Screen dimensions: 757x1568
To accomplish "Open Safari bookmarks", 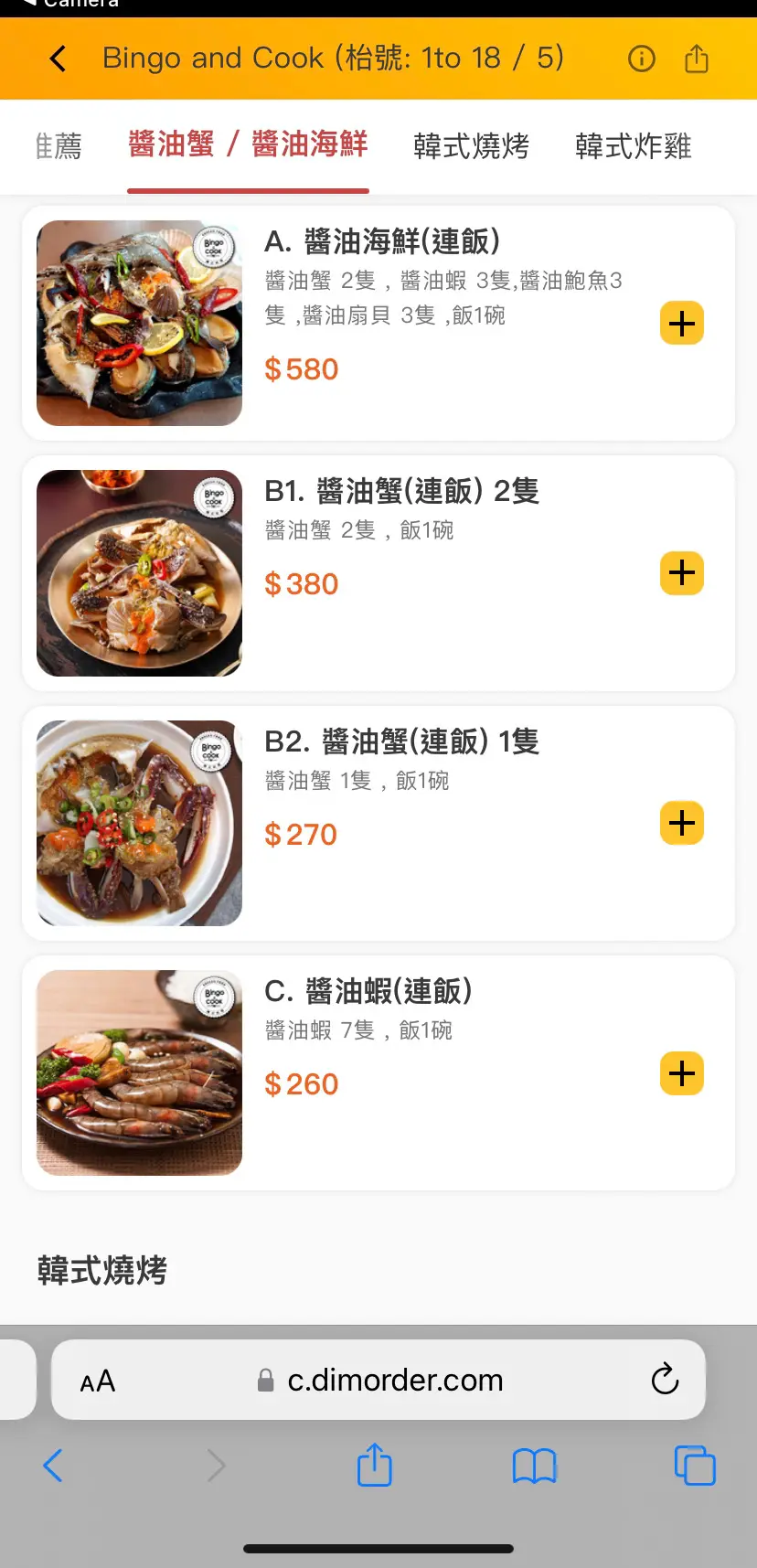I will pos(535,1467).
